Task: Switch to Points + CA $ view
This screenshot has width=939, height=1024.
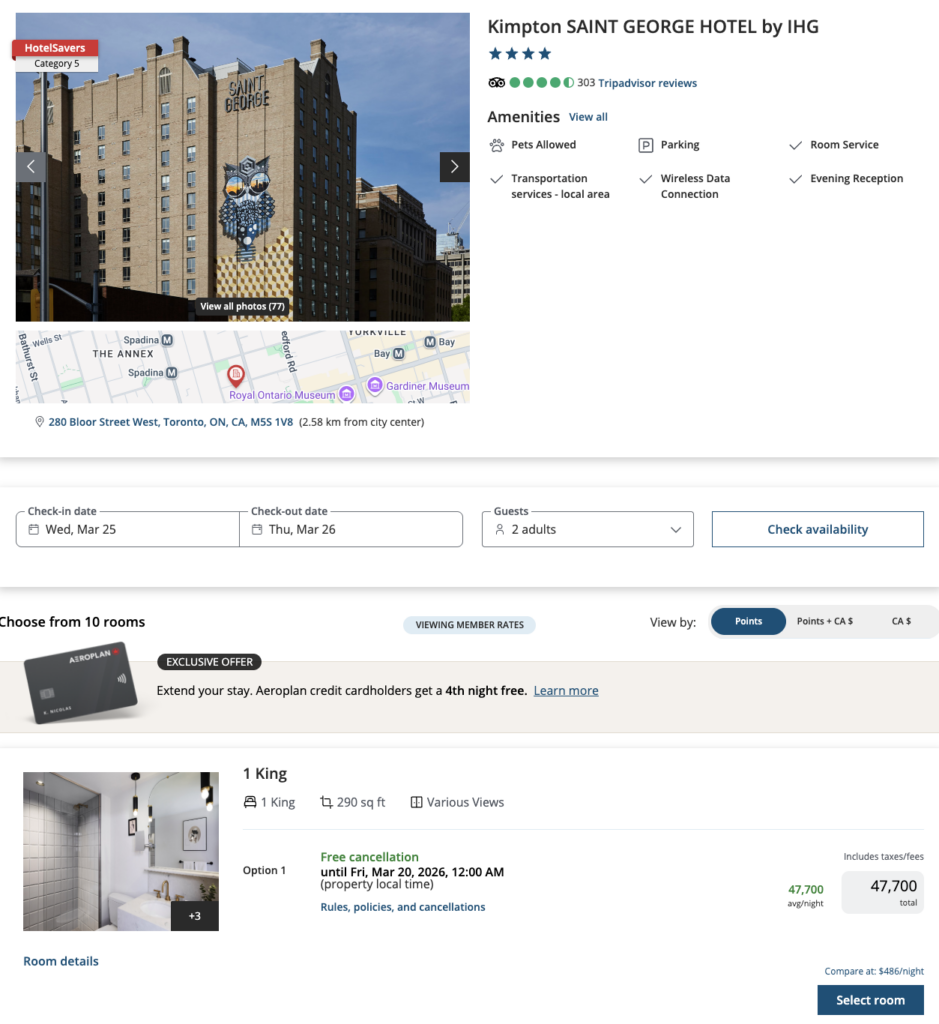Action: click(824, 621)
